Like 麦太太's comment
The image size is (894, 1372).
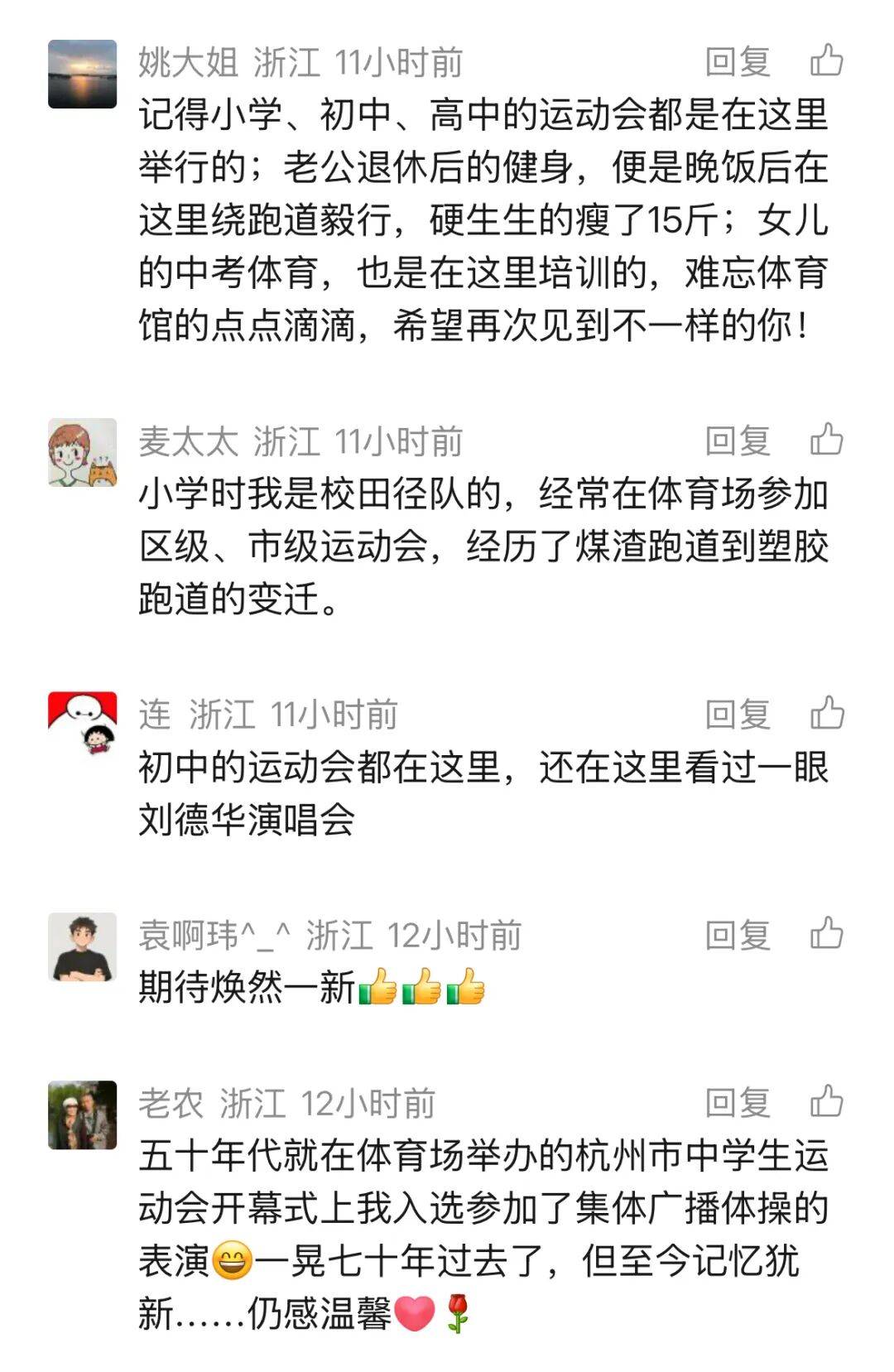click(x=826, y=440)
